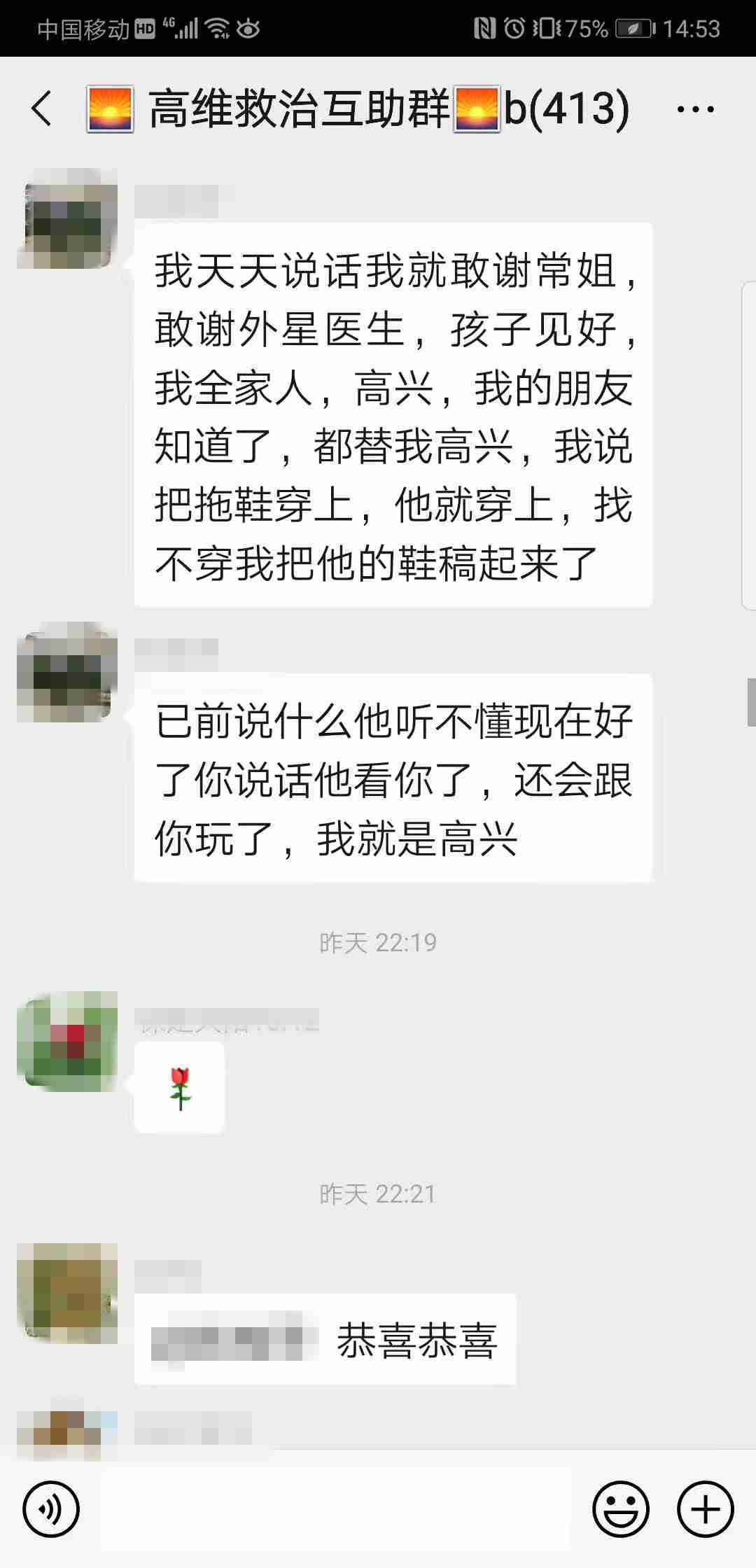The width and height of the screenshot is (756, 1568).
Task: Open avatar of the rose emoji sender
Action: tap(67, 1041)
